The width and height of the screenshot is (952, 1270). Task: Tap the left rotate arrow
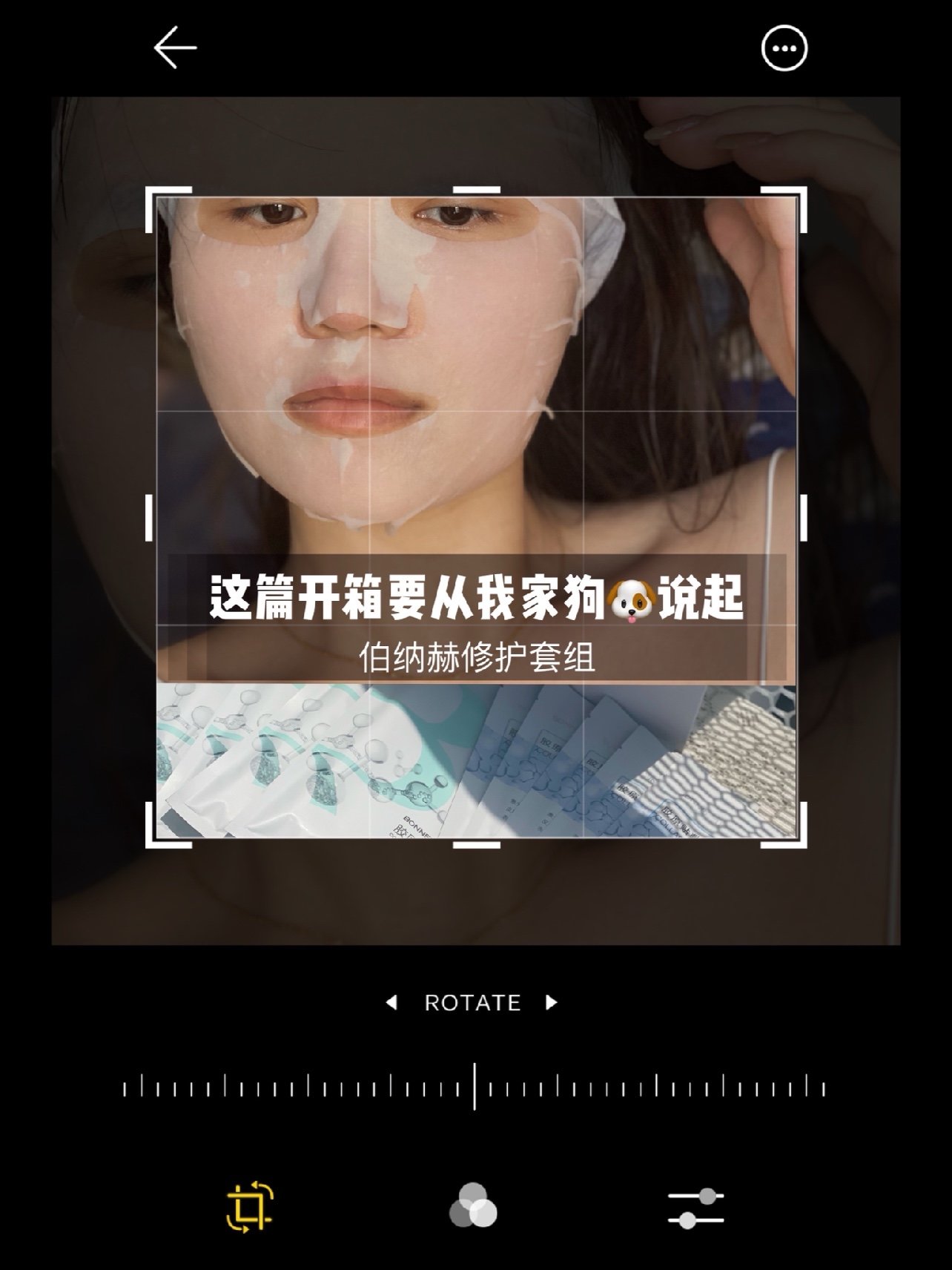point(391,1003)
